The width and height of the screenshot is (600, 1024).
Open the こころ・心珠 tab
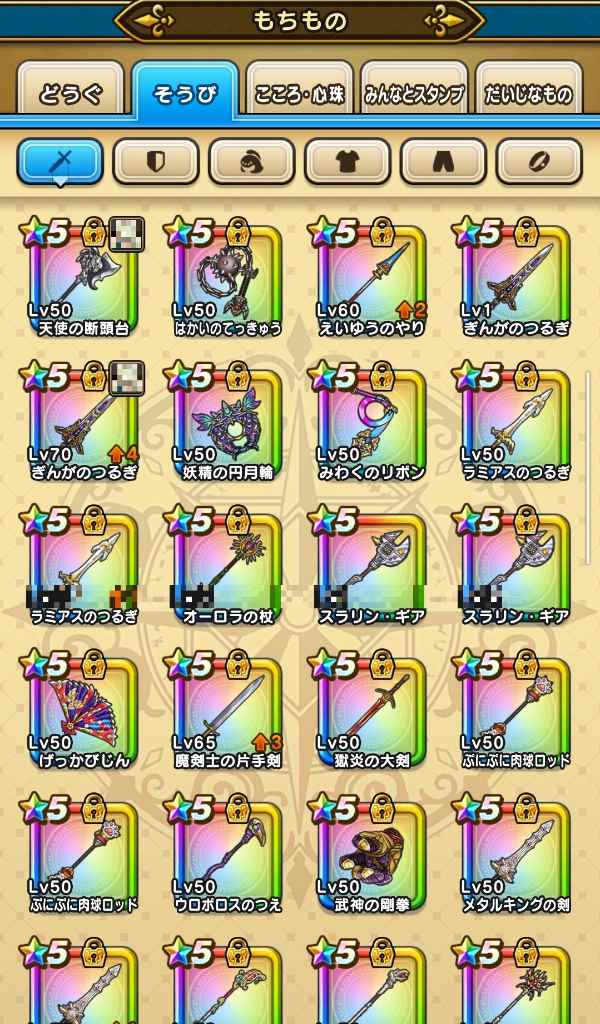pos(299,95)
